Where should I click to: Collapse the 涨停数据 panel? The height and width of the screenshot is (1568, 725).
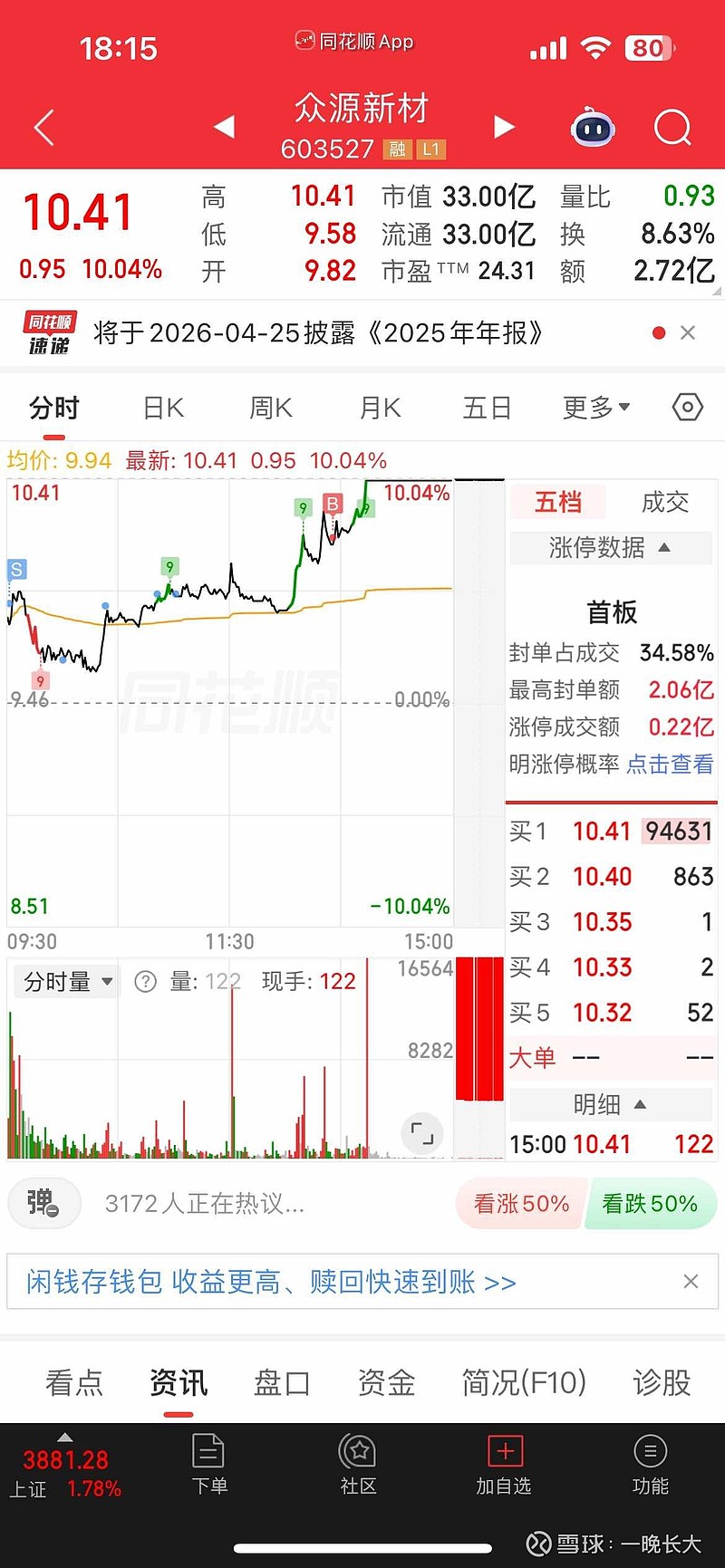[610, 548]
